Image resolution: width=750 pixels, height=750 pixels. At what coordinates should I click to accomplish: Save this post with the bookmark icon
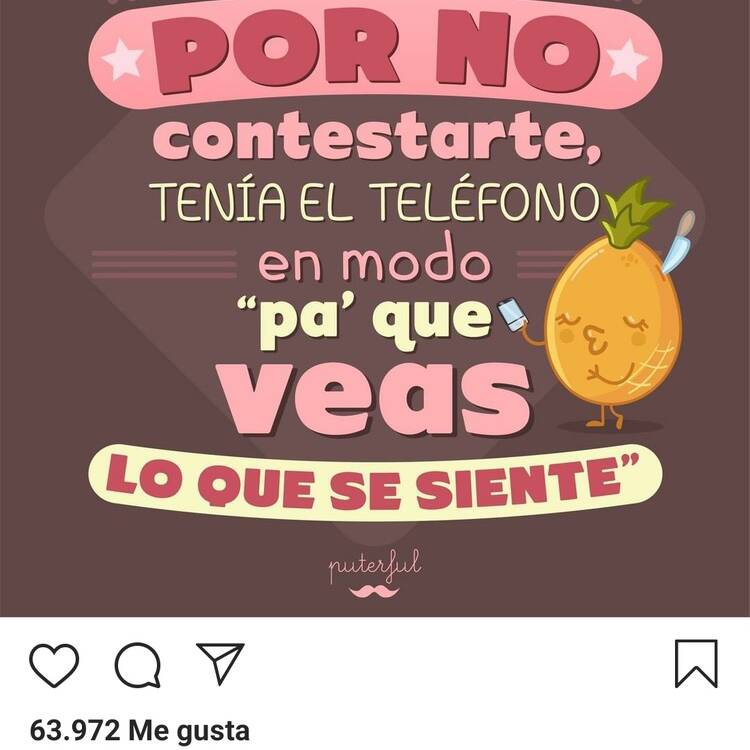(696, 664)
